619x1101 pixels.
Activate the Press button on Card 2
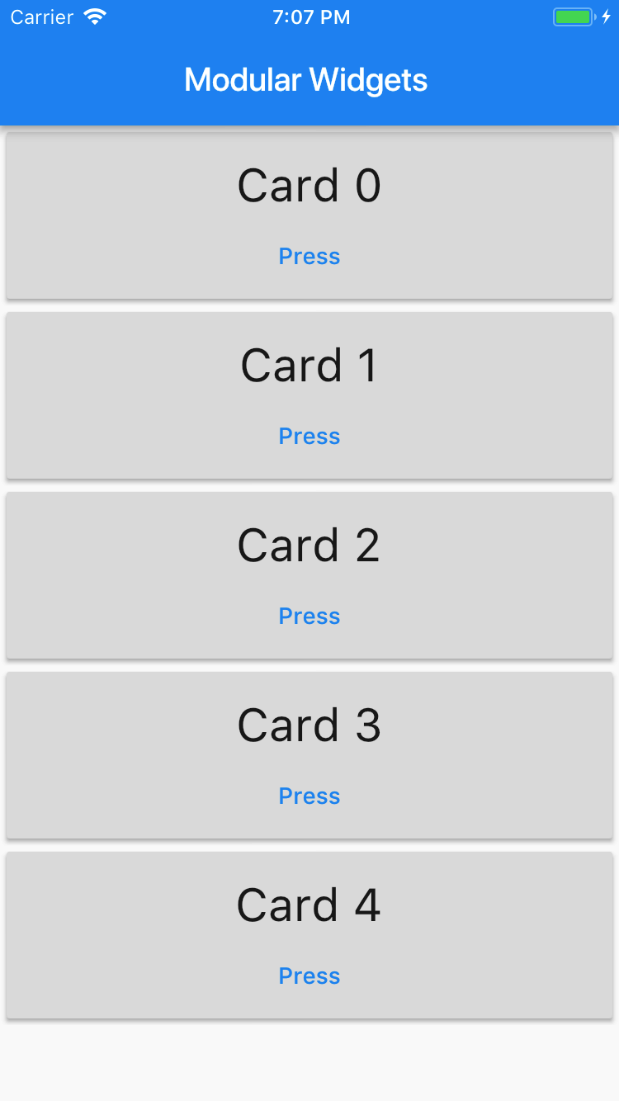coord(309,616)
